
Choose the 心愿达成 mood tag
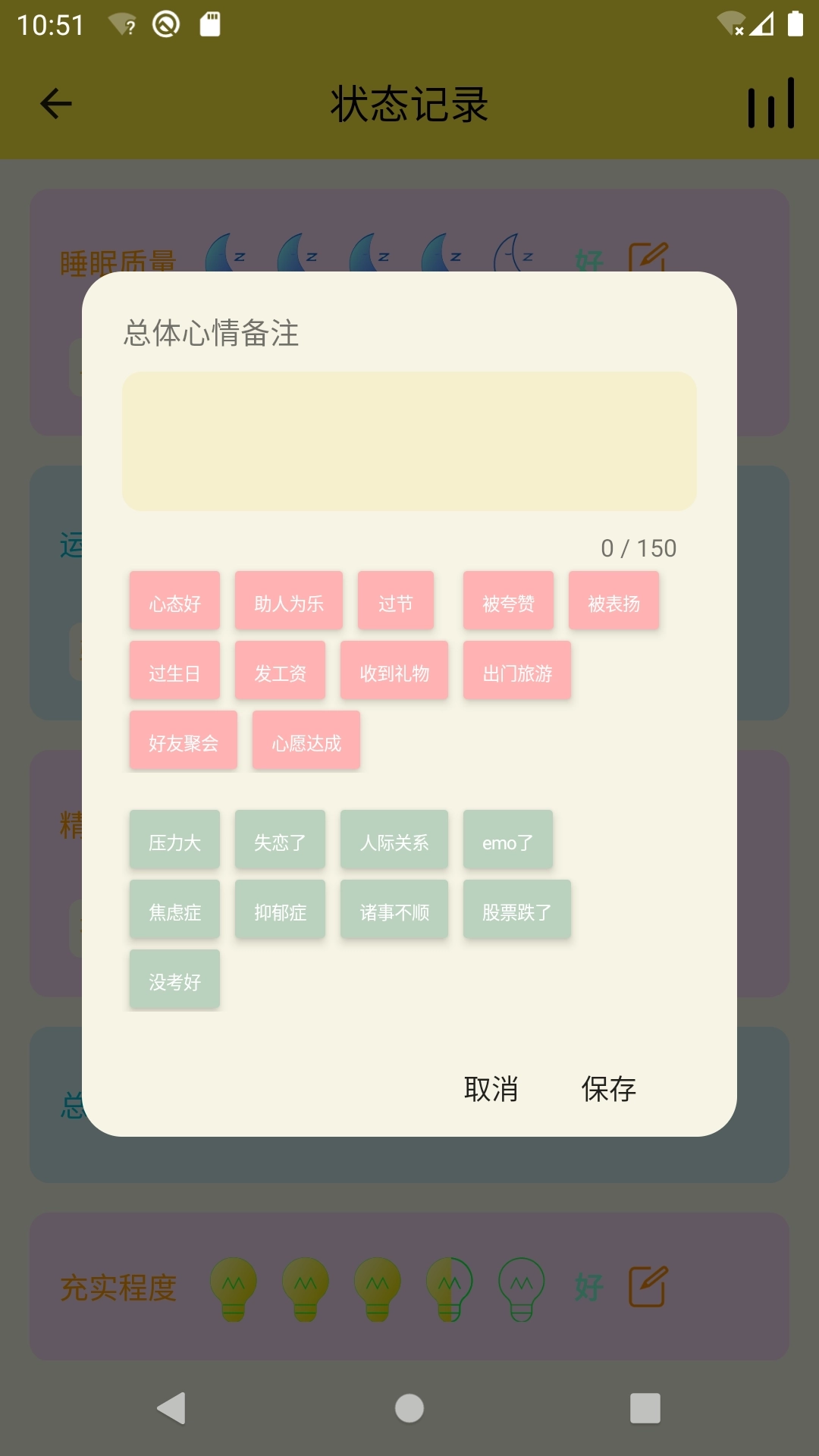(306, 739)
